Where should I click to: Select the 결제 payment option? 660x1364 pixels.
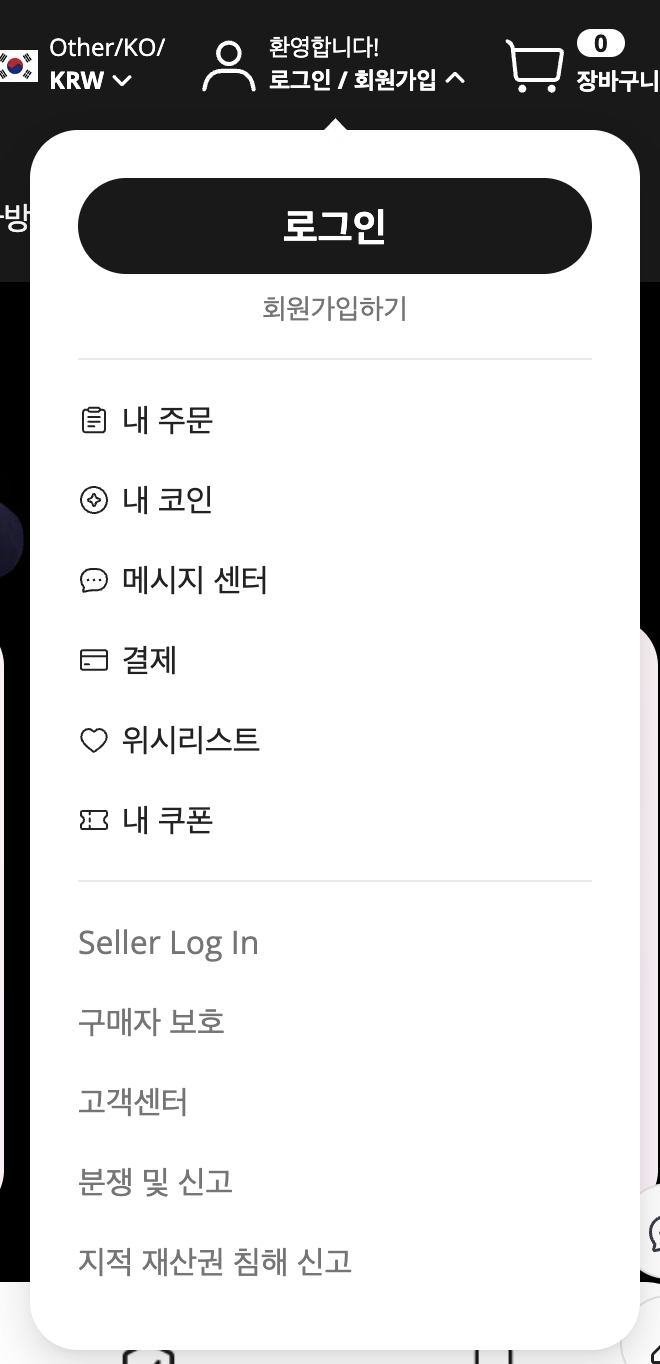click(128, 660)
